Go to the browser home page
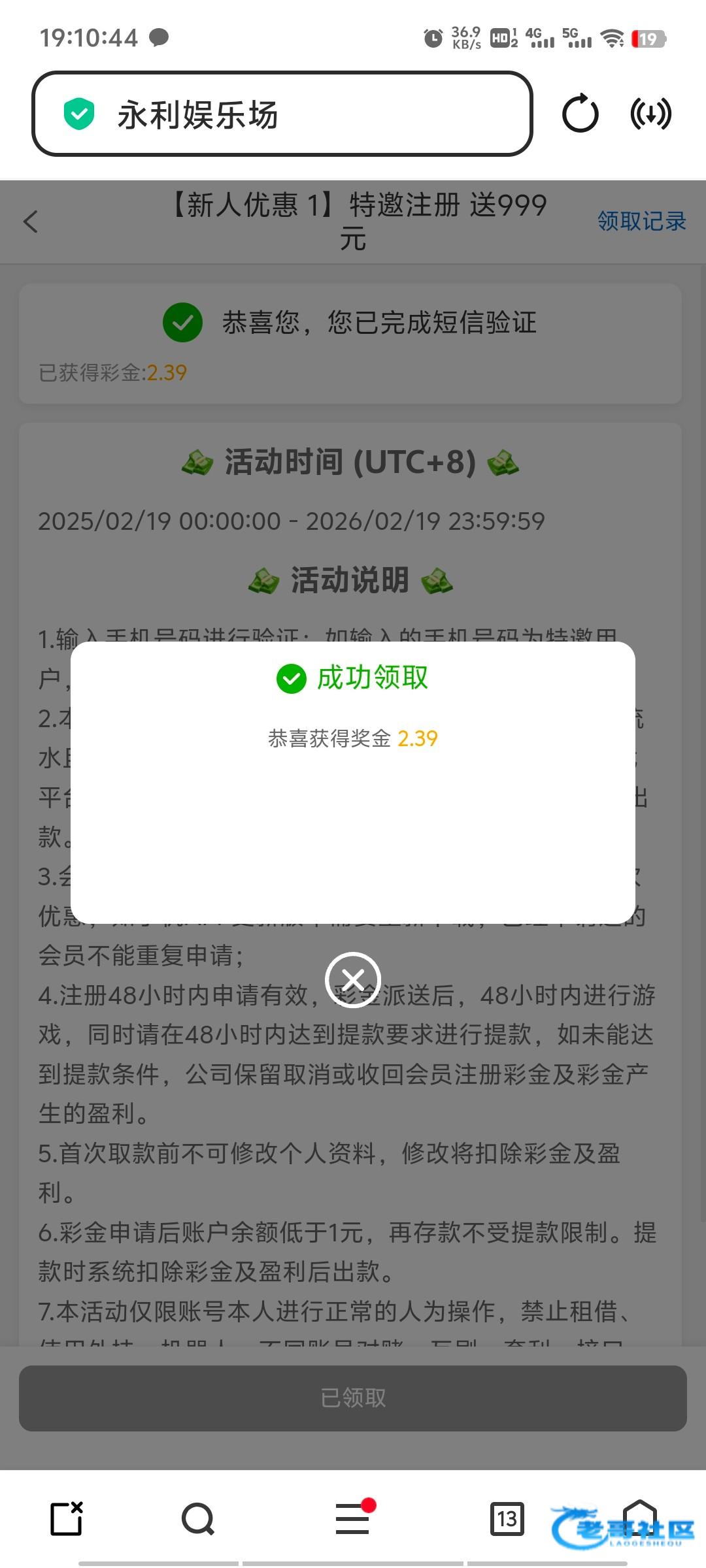 click(x=639, y=1517)
